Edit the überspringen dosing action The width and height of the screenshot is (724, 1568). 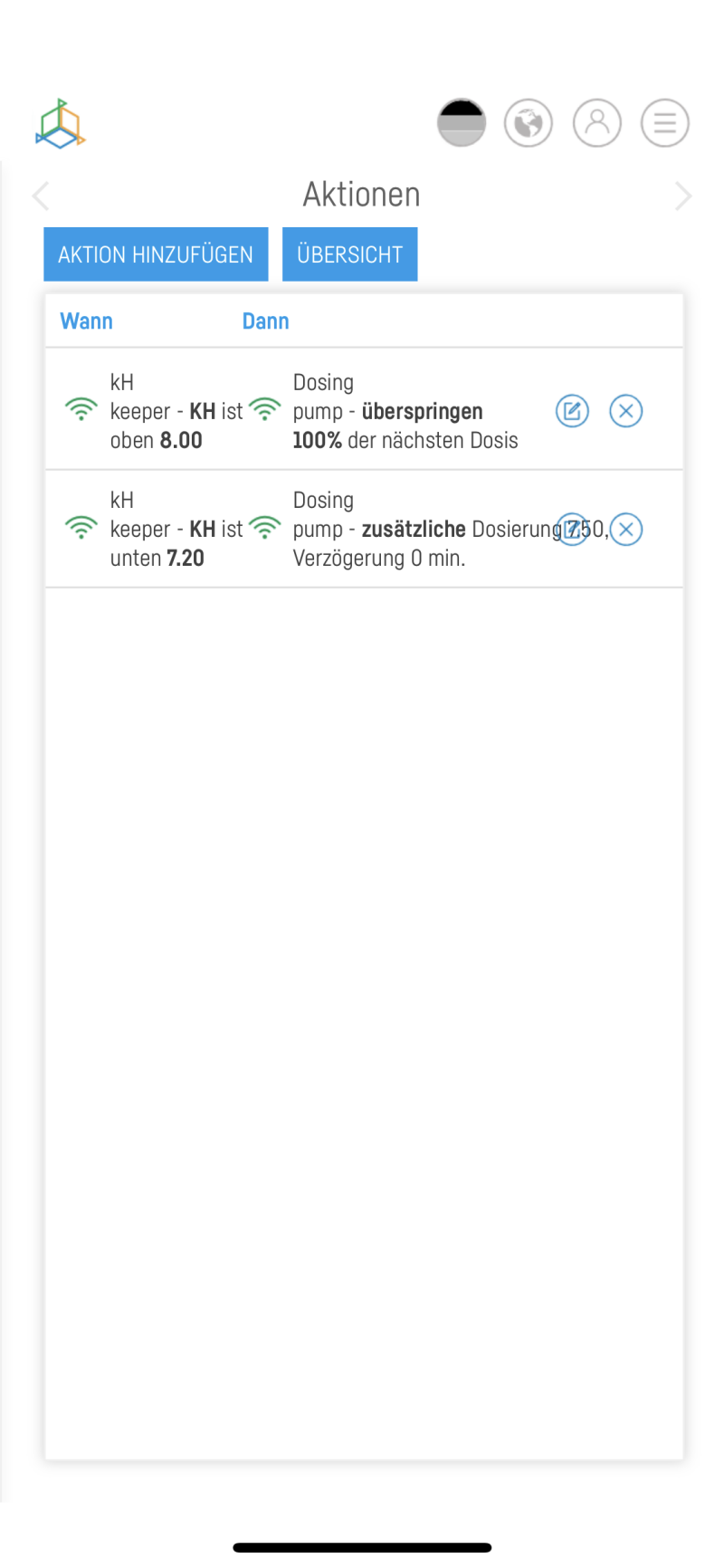point(572,411)
